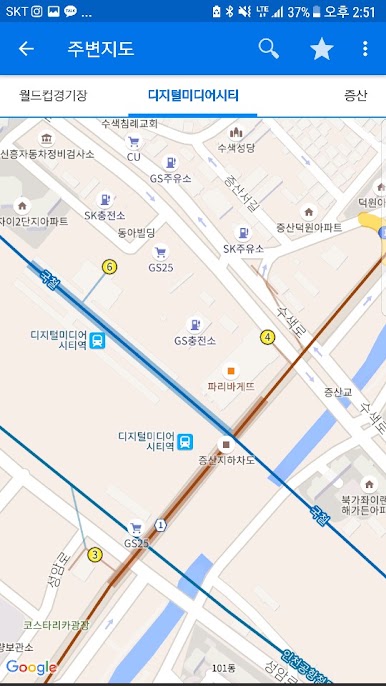Switch to the 증산 tab
The height and width of the screenshot is (686, 386).
tap(355, 95)
